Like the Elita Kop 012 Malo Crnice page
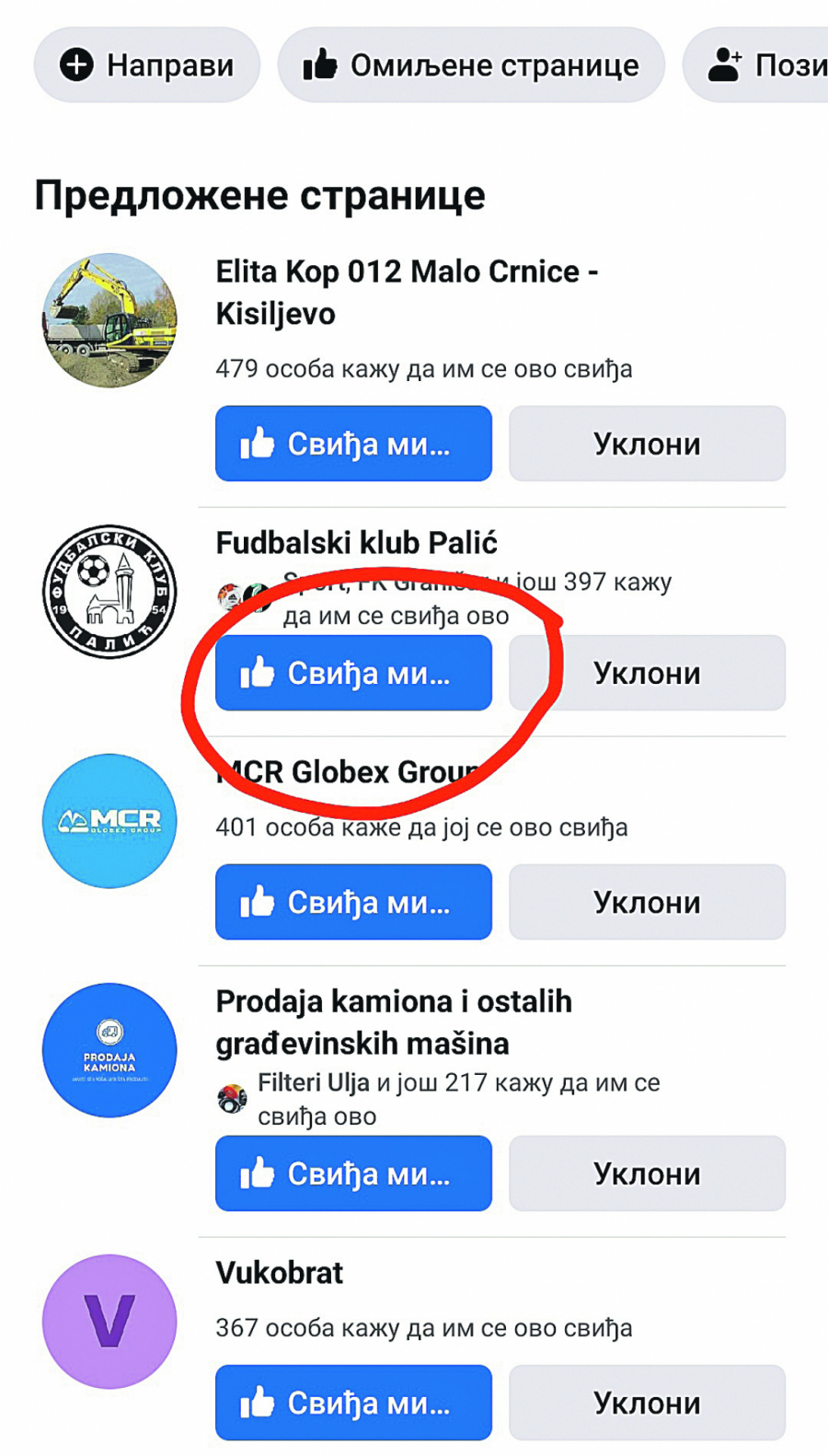Image resolution: width=828 pixels, height=1456 pixels. point(353,444)
